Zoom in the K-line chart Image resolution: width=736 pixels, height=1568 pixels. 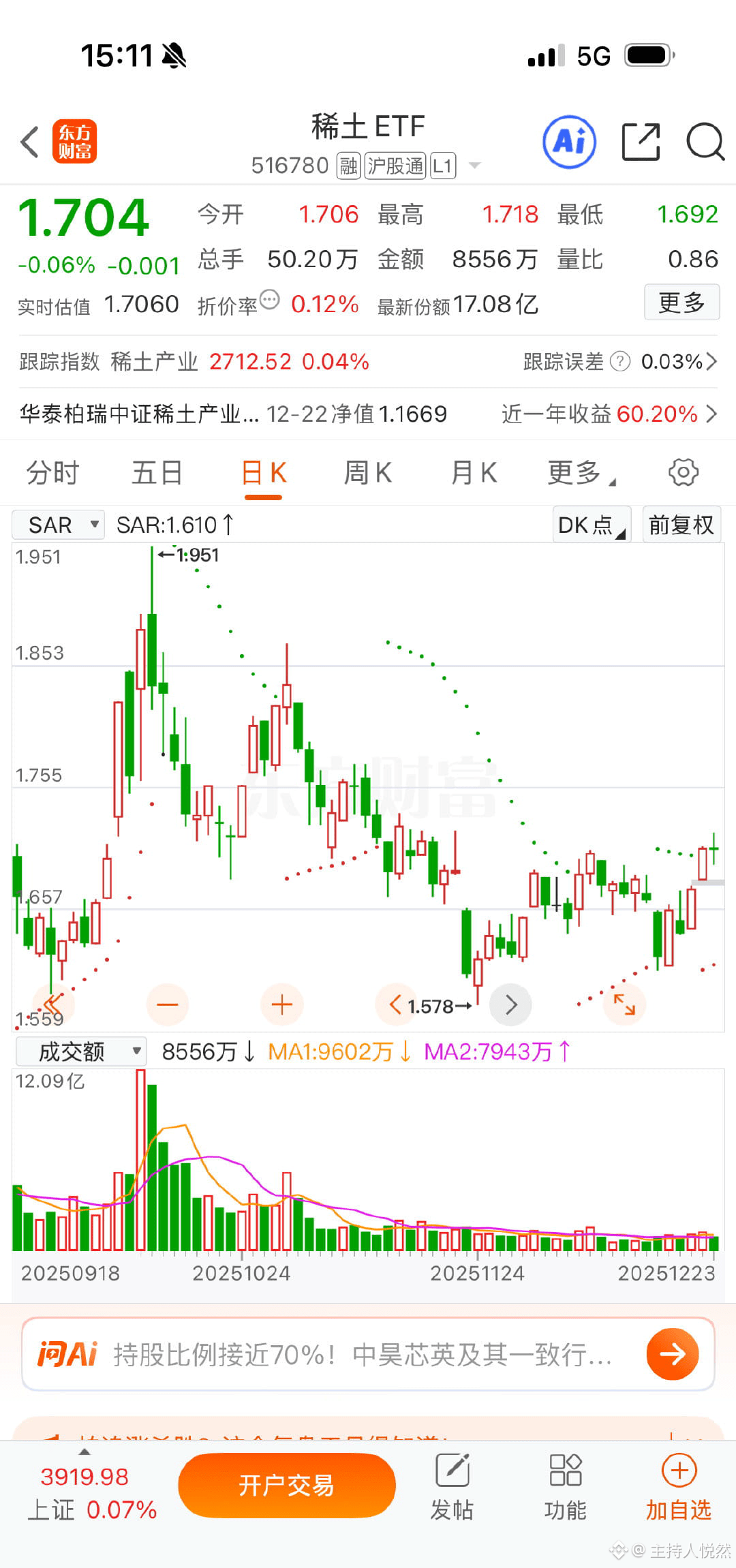(x=281, y=1004)
